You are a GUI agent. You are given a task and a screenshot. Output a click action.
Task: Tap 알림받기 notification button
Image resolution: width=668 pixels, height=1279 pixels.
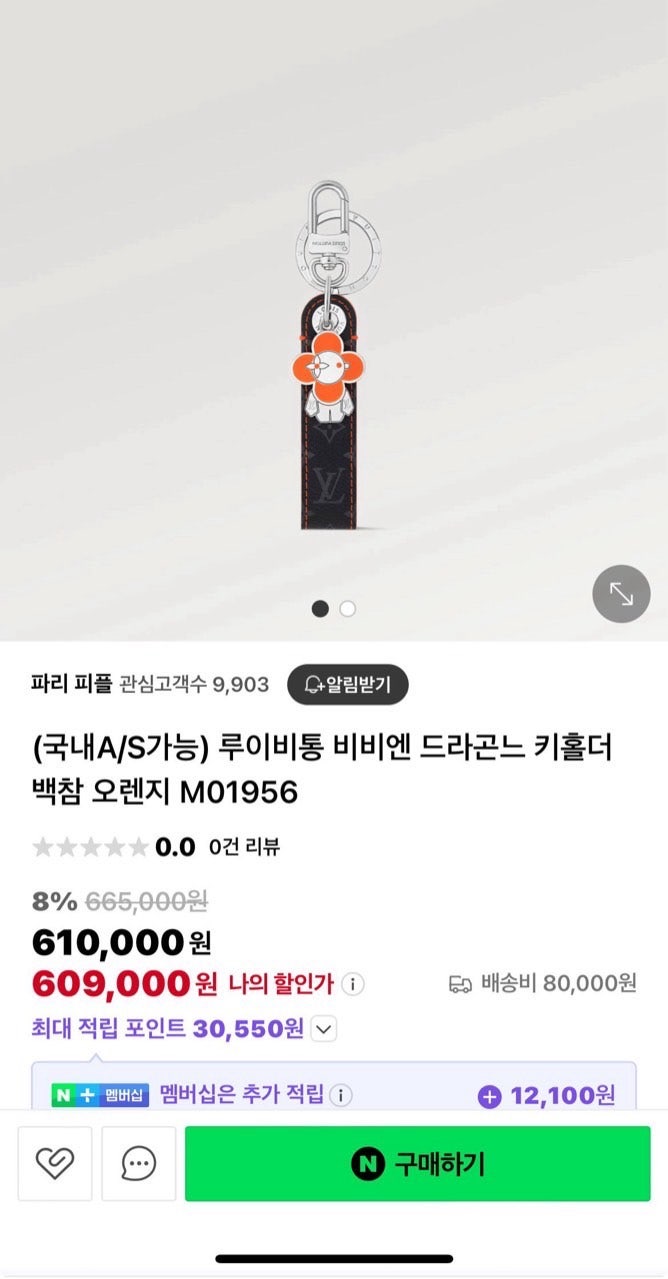tap(348, 684)
